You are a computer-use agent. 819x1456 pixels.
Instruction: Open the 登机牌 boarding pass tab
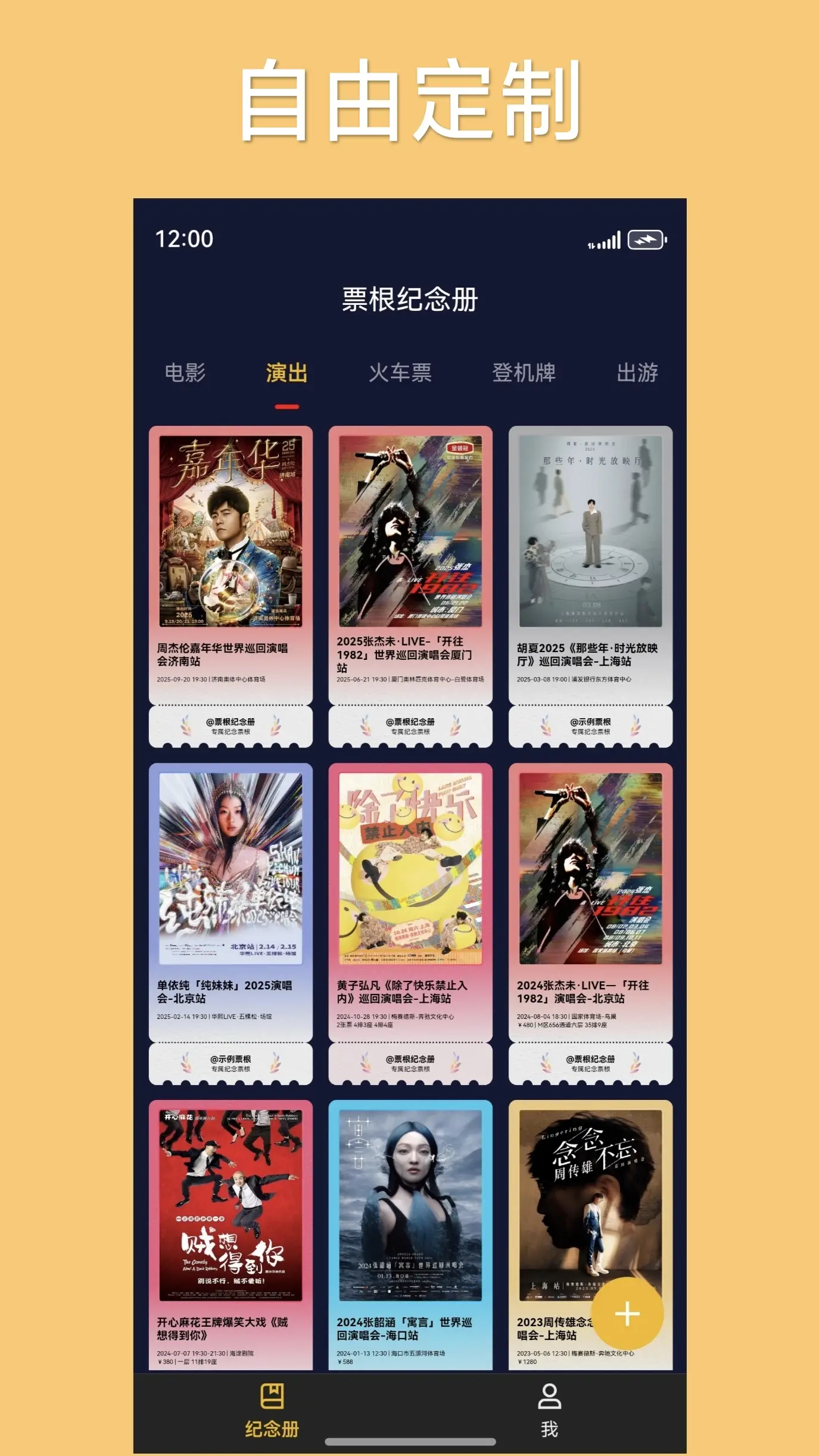click(x=524, y=373)
